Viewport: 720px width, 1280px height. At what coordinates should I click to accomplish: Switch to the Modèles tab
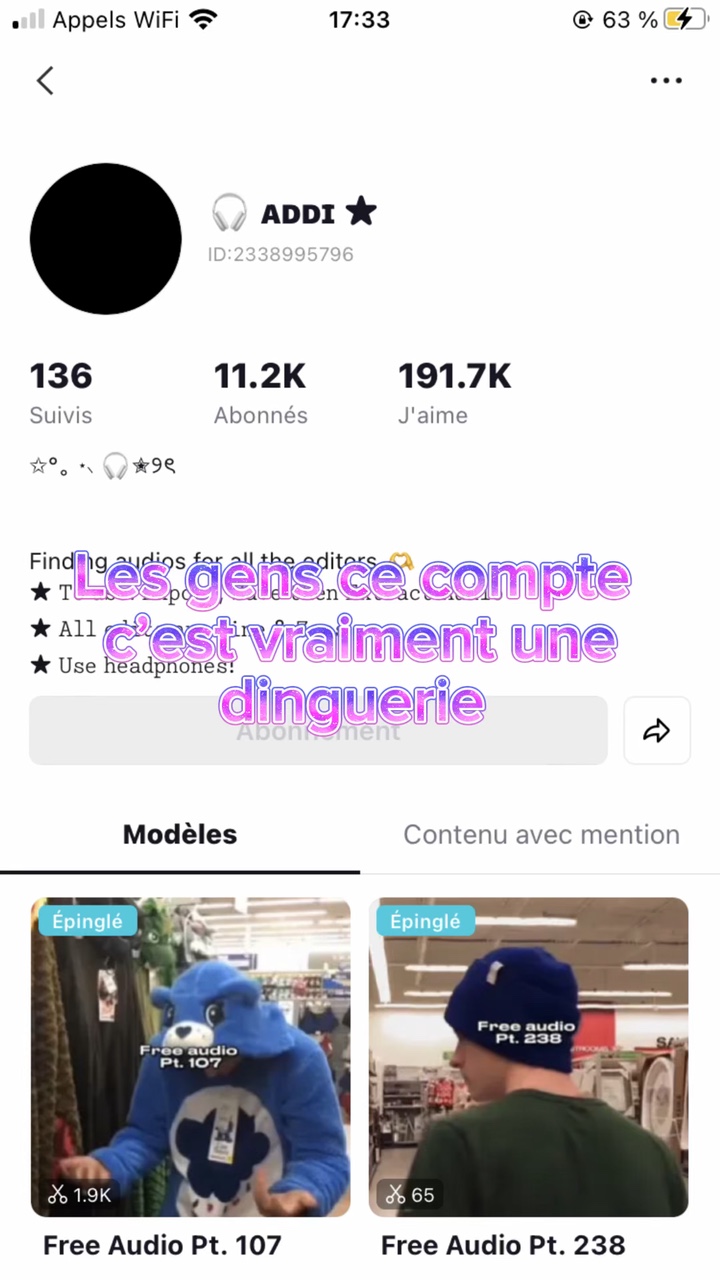pos(180,834)
